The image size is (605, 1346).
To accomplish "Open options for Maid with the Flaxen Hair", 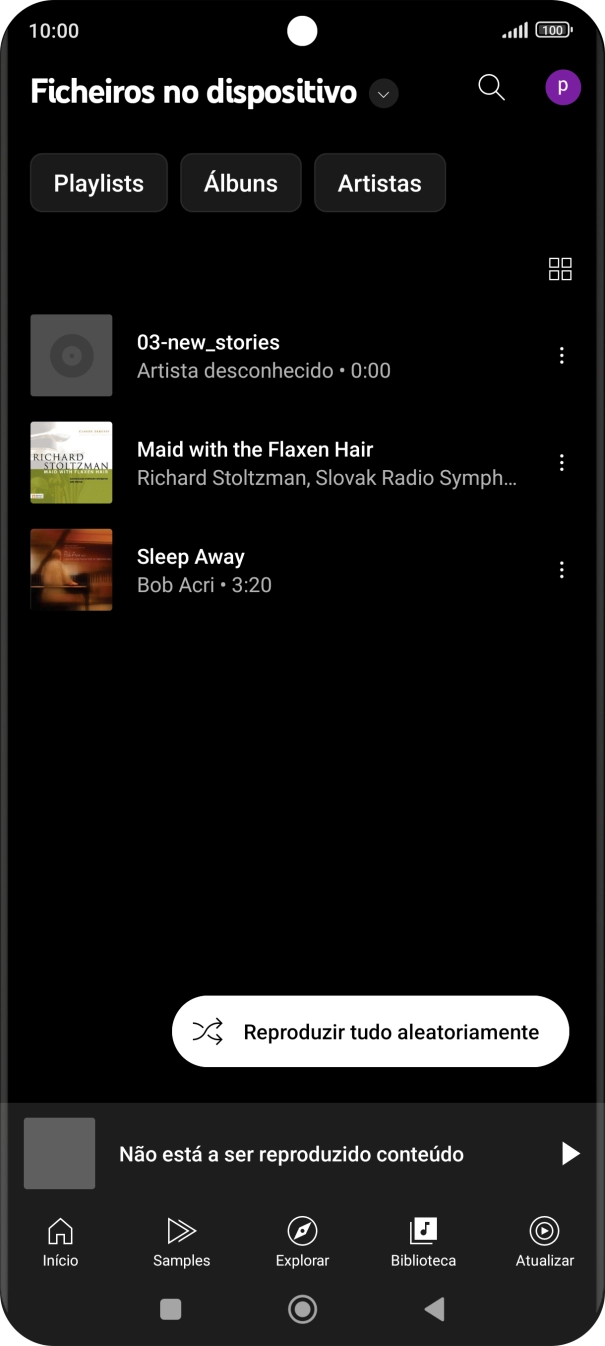I will point(562,462).
